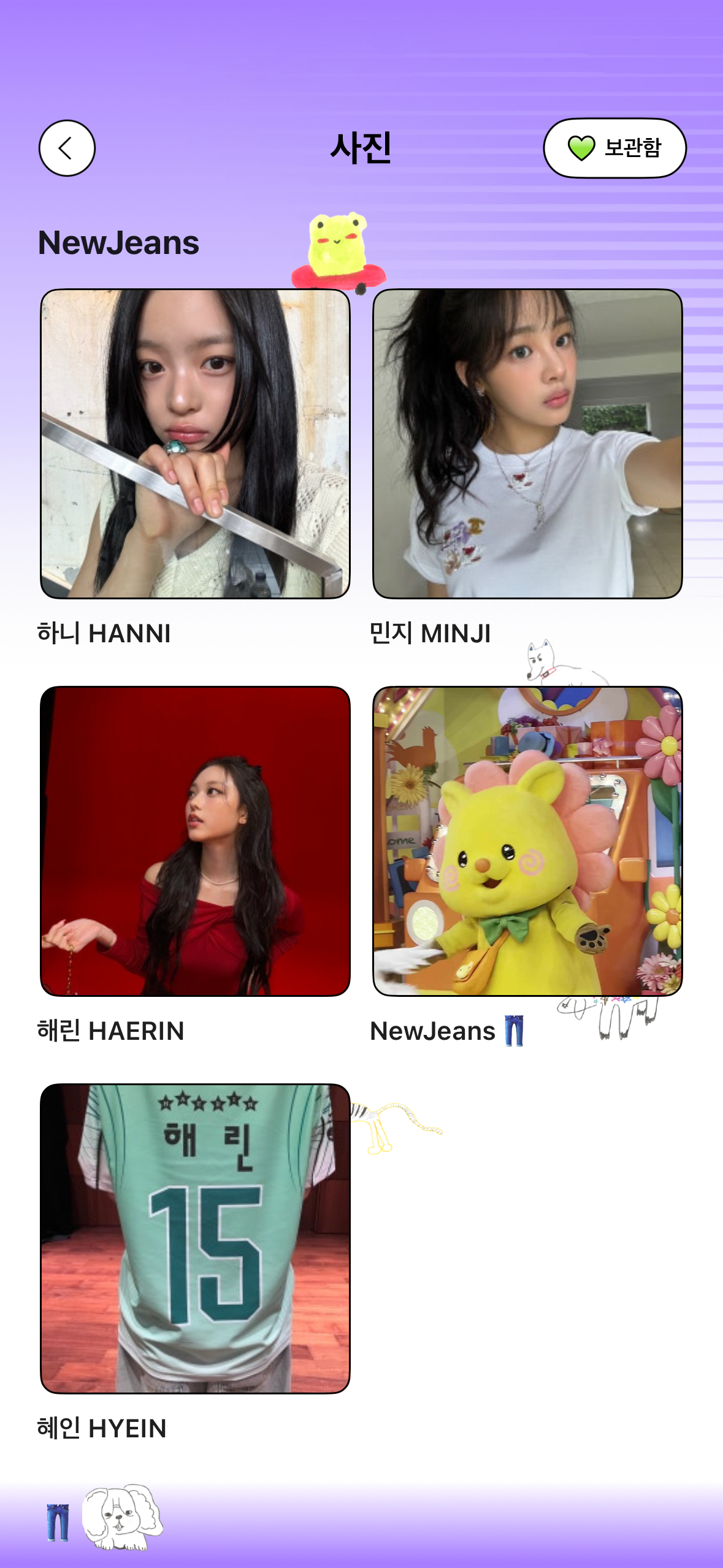Image resolution: width=723 pixels, height=1568 pixels.
Task: Open the 하니 HANNI photo album
Action: tap(195, 444)
